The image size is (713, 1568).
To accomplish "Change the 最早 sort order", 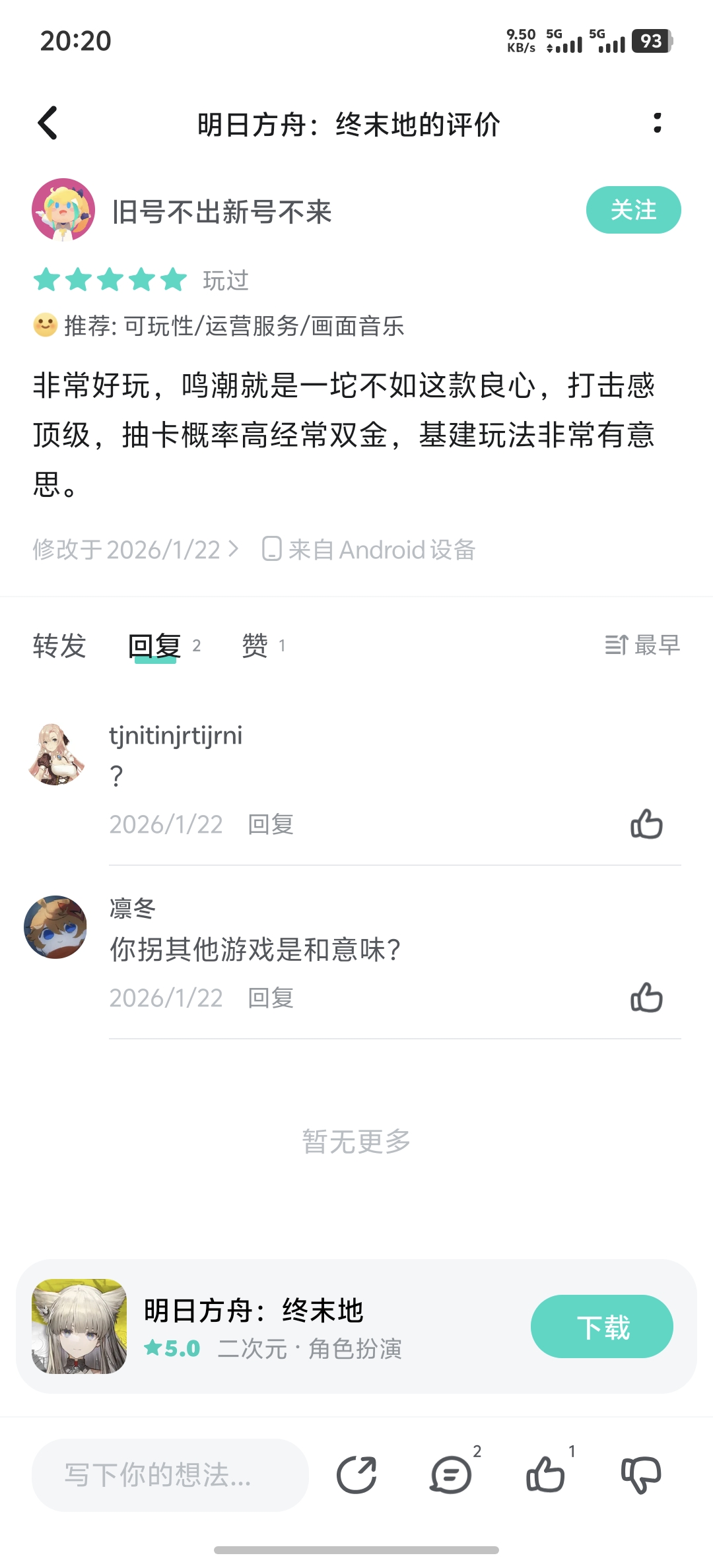I will click(642, 645).
